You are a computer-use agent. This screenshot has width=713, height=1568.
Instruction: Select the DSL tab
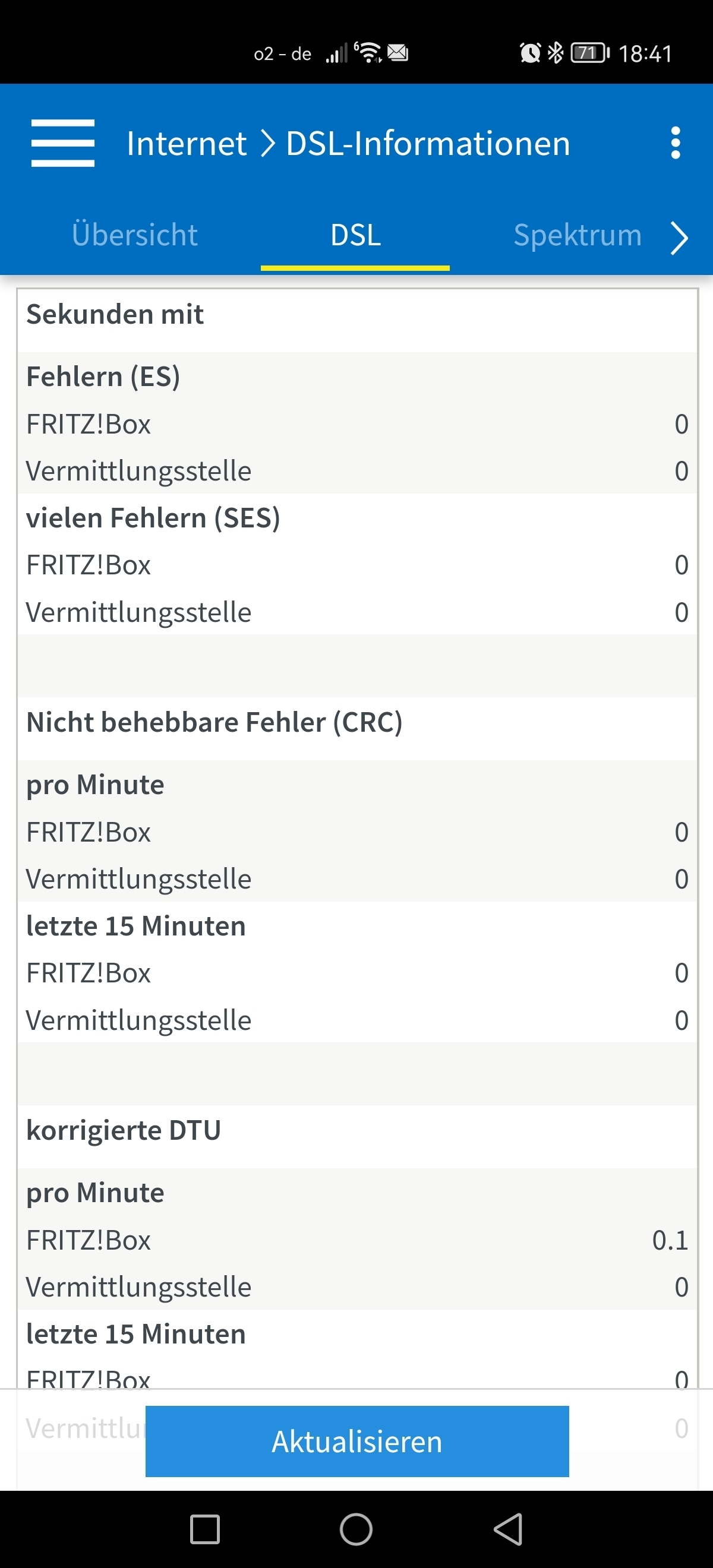(x=355, y=235)
